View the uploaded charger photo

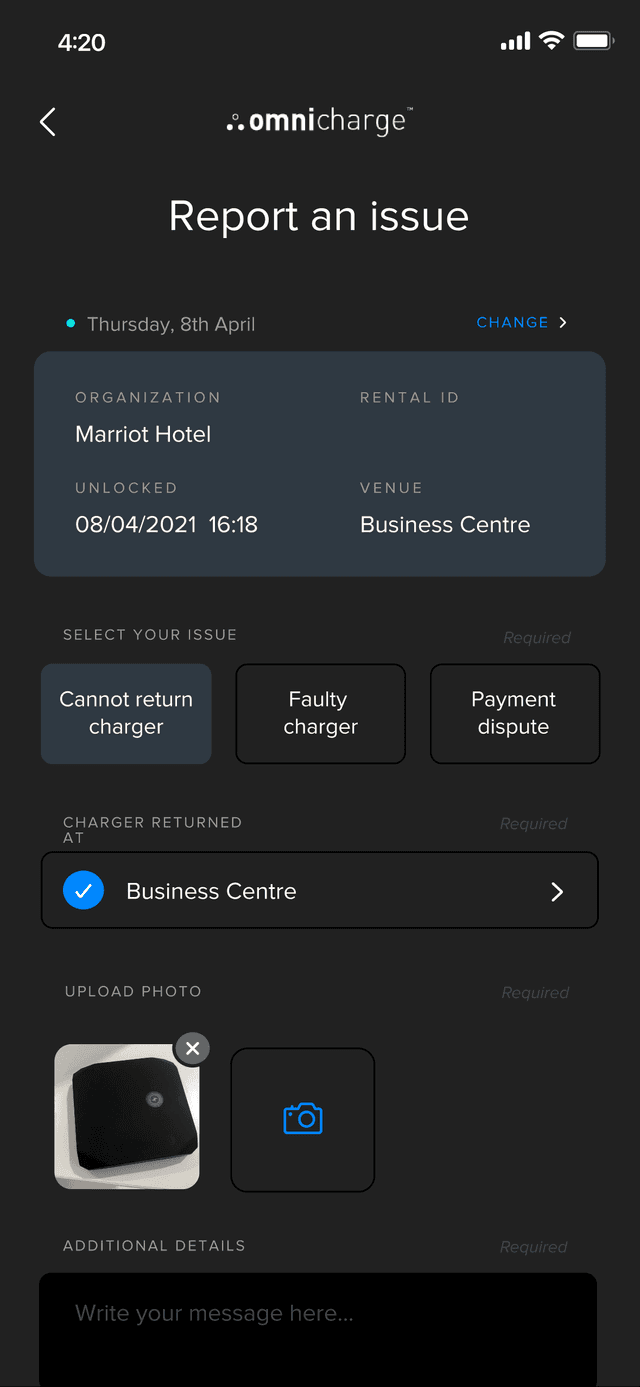[124, 1120]
